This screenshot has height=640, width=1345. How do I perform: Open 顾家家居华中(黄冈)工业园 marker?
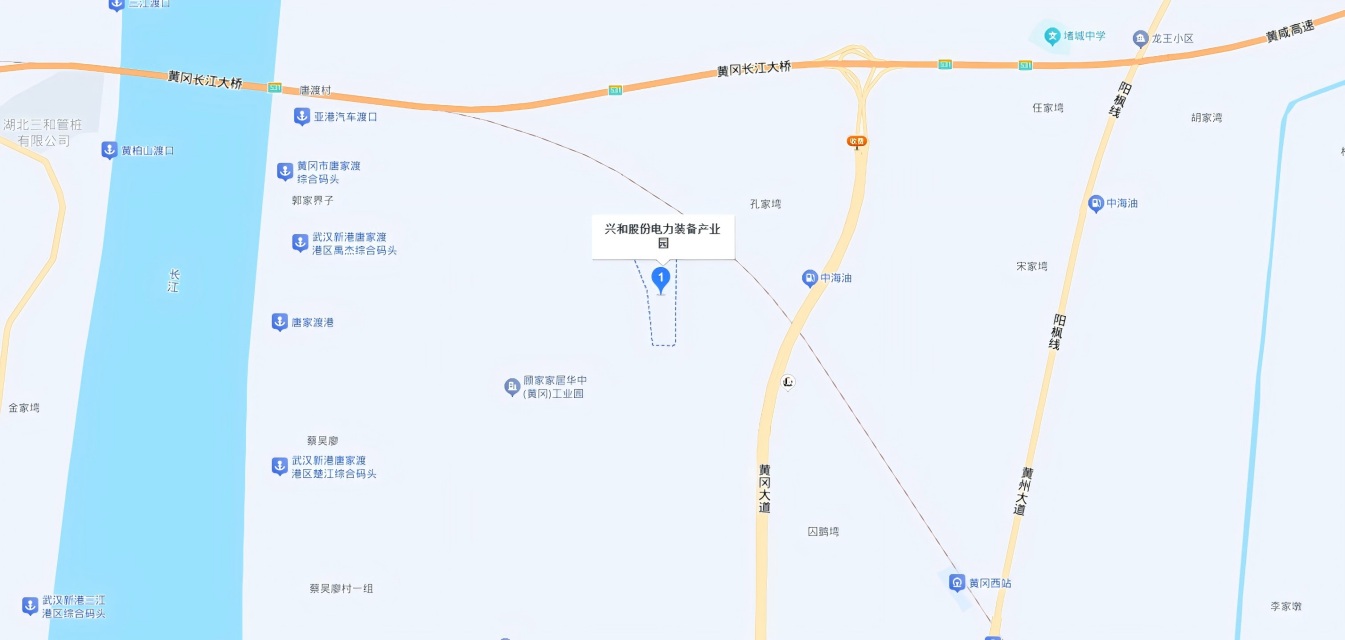pos(511,387)
